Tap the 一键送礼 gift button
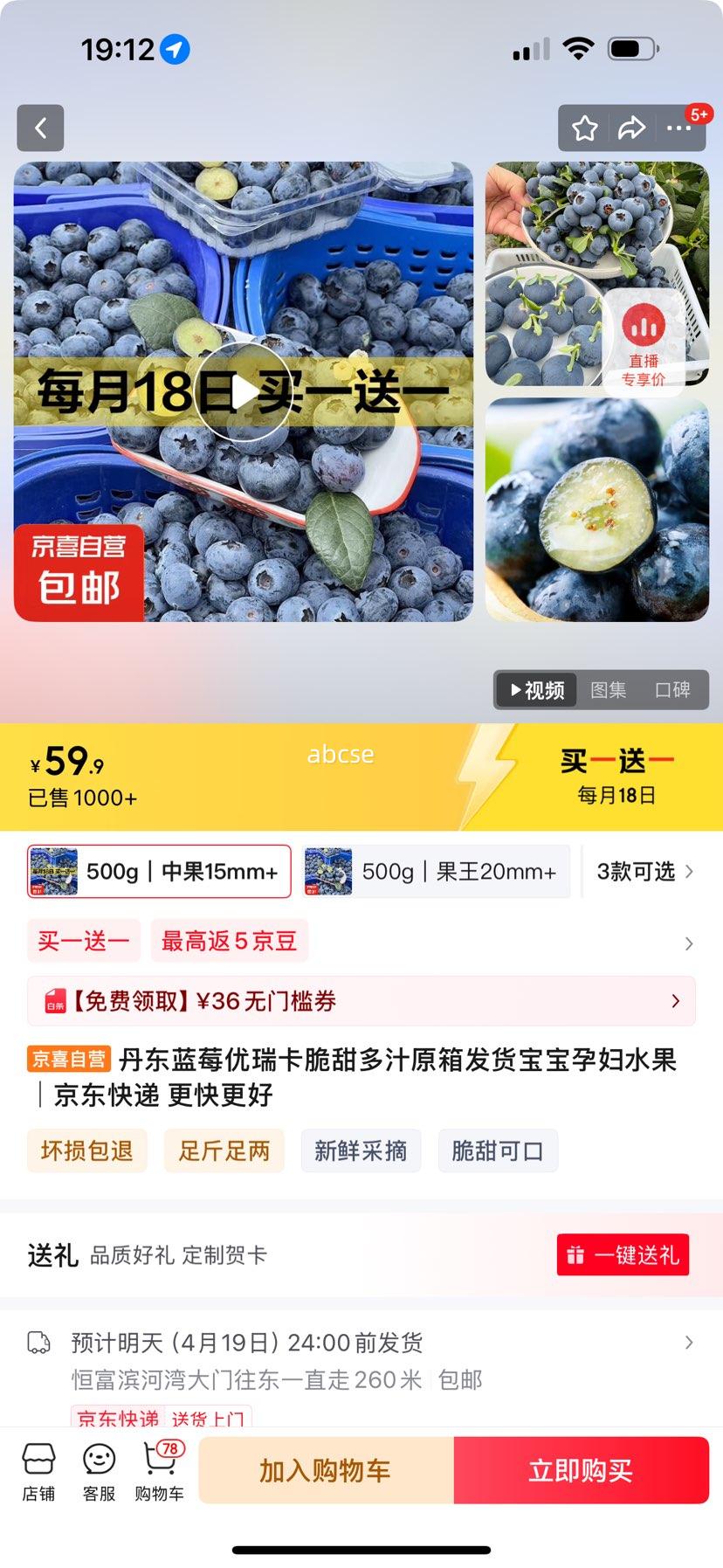This screenshot has width=723, height=1568. 623,1255
